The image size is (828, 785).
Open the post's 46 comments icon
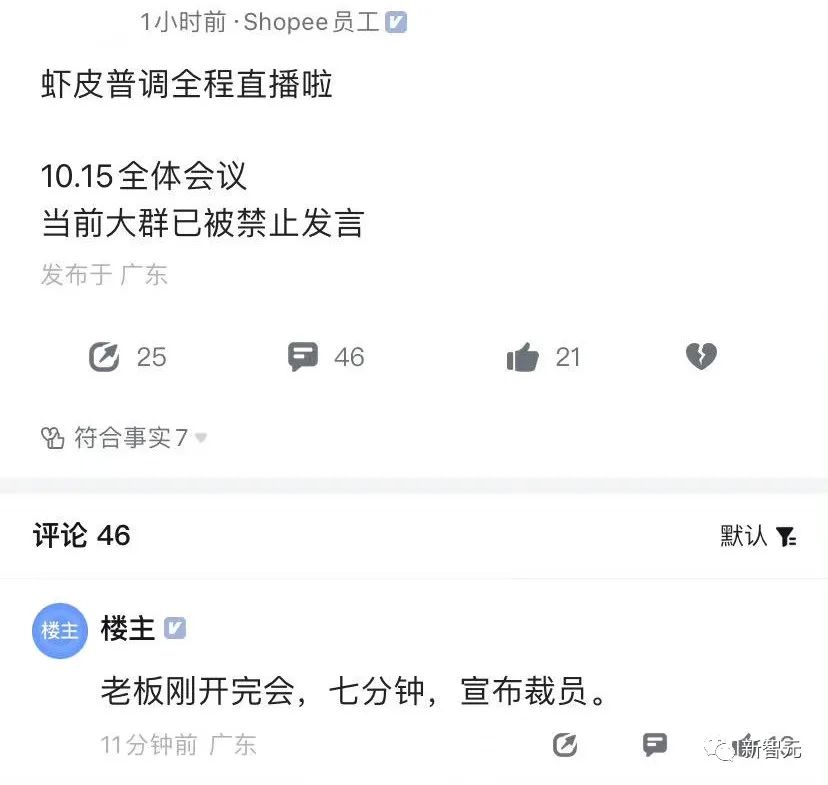click(303, 357)
